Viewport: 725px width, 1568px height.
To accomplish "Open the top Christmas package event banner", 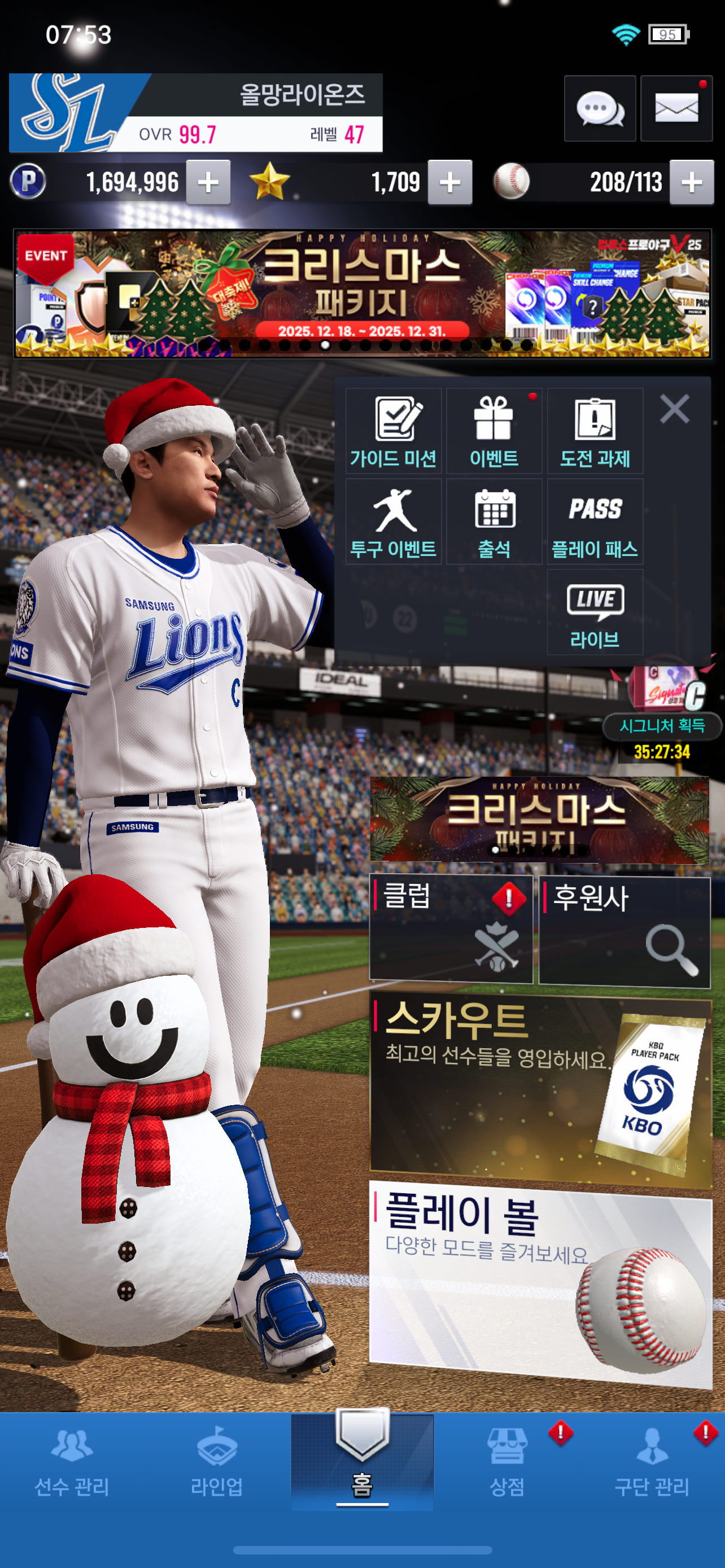I will pos(362,294).
